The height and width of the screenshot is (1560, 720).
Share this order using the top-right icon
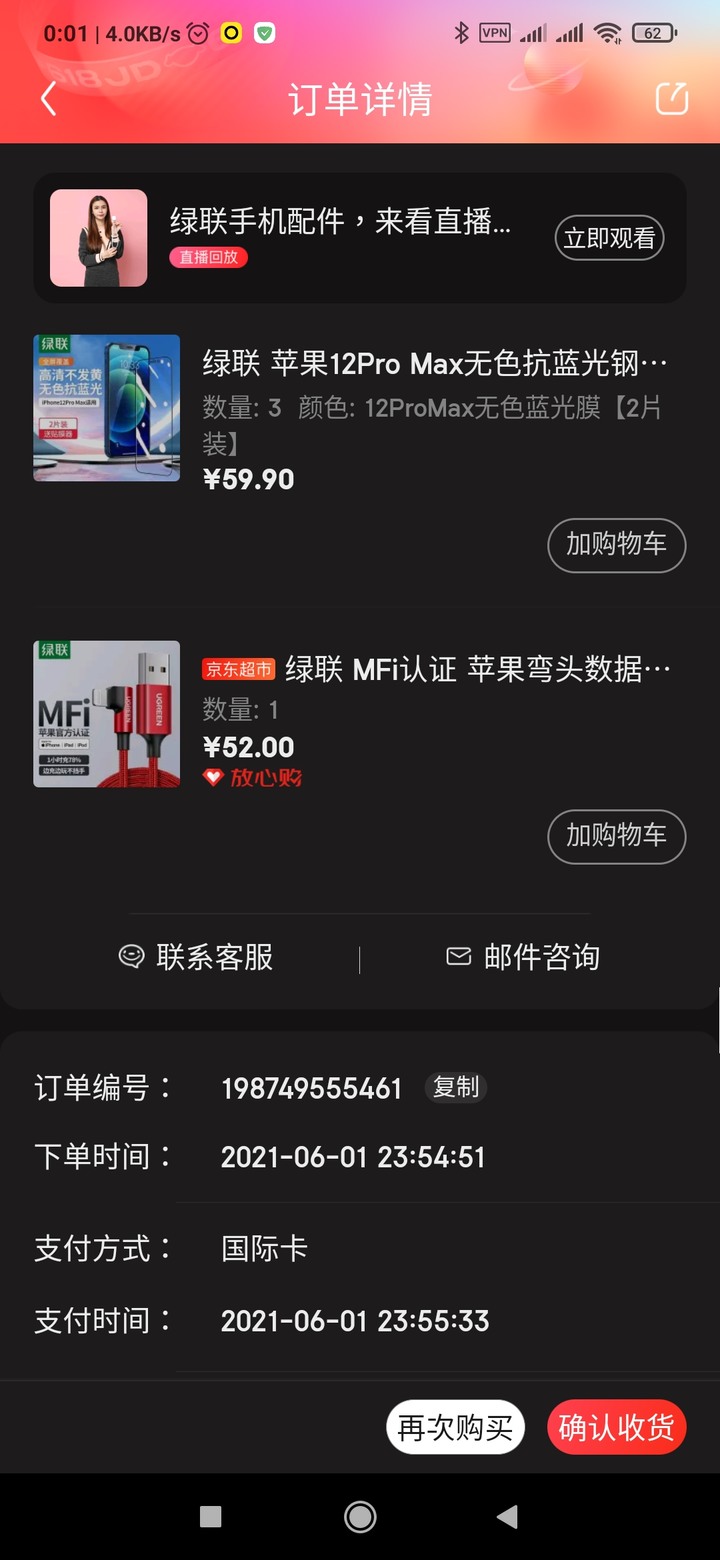(671, 99)
